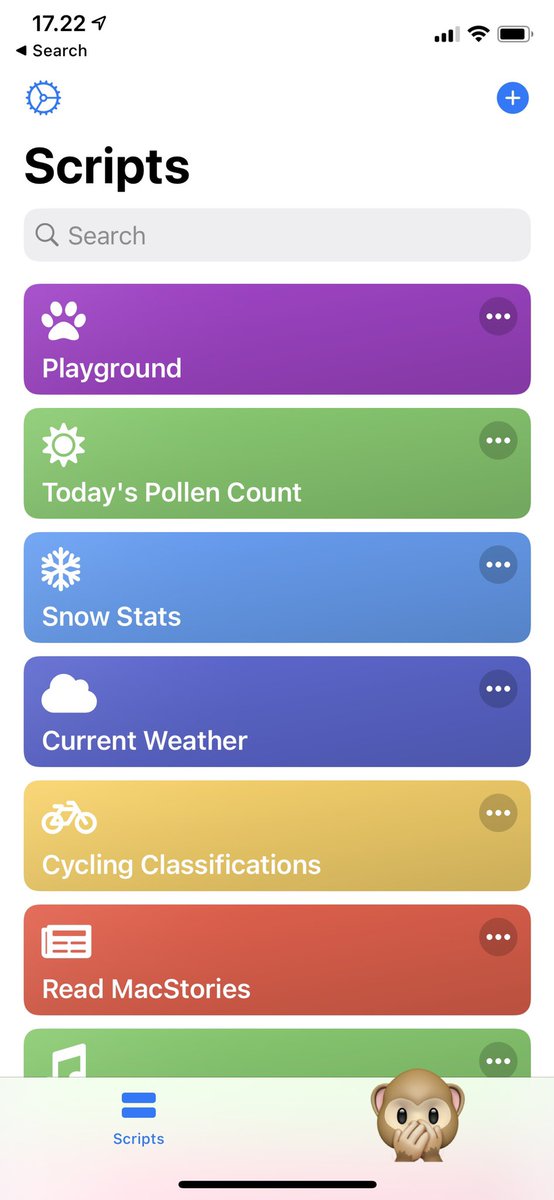554x1200 pixels.
Task: Add a new script with plus button
Action: click(x=512, y=98)
